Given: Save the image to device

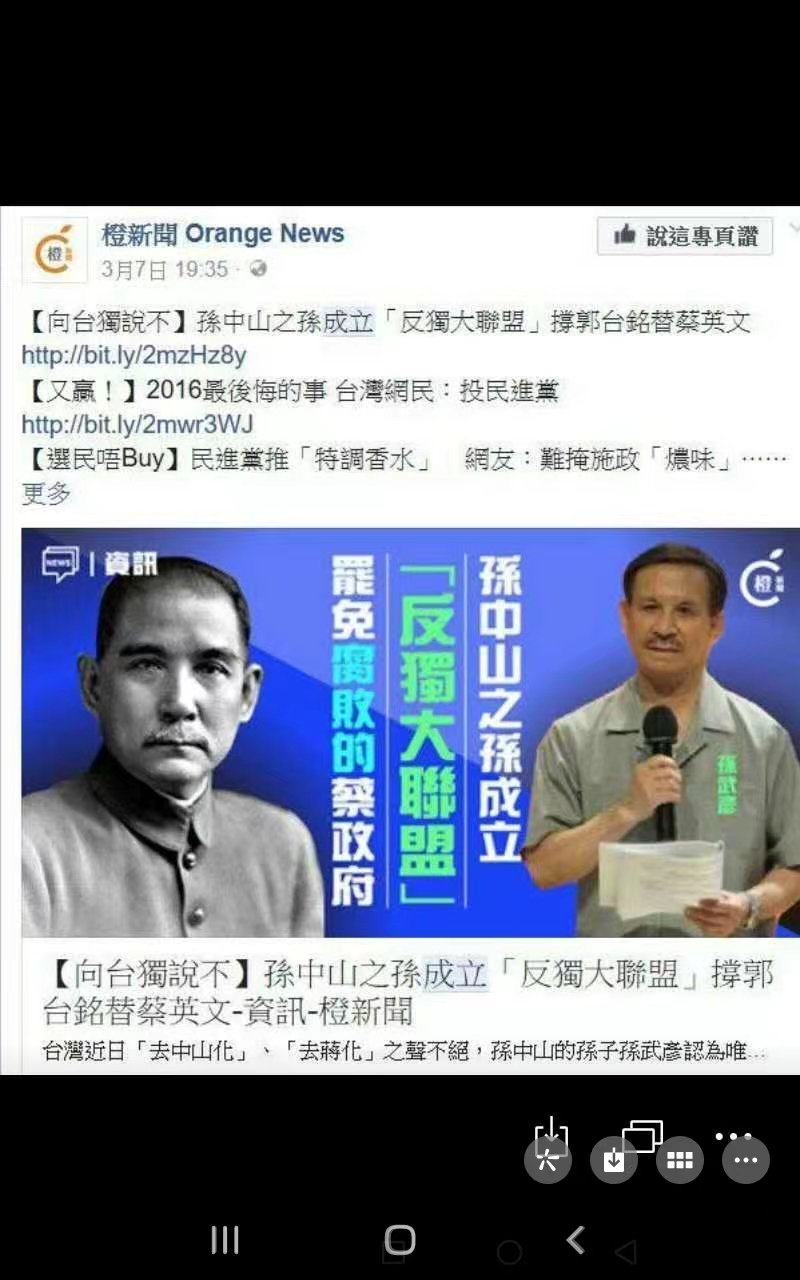Looking at the screenshot, I should pos(614,1160).
